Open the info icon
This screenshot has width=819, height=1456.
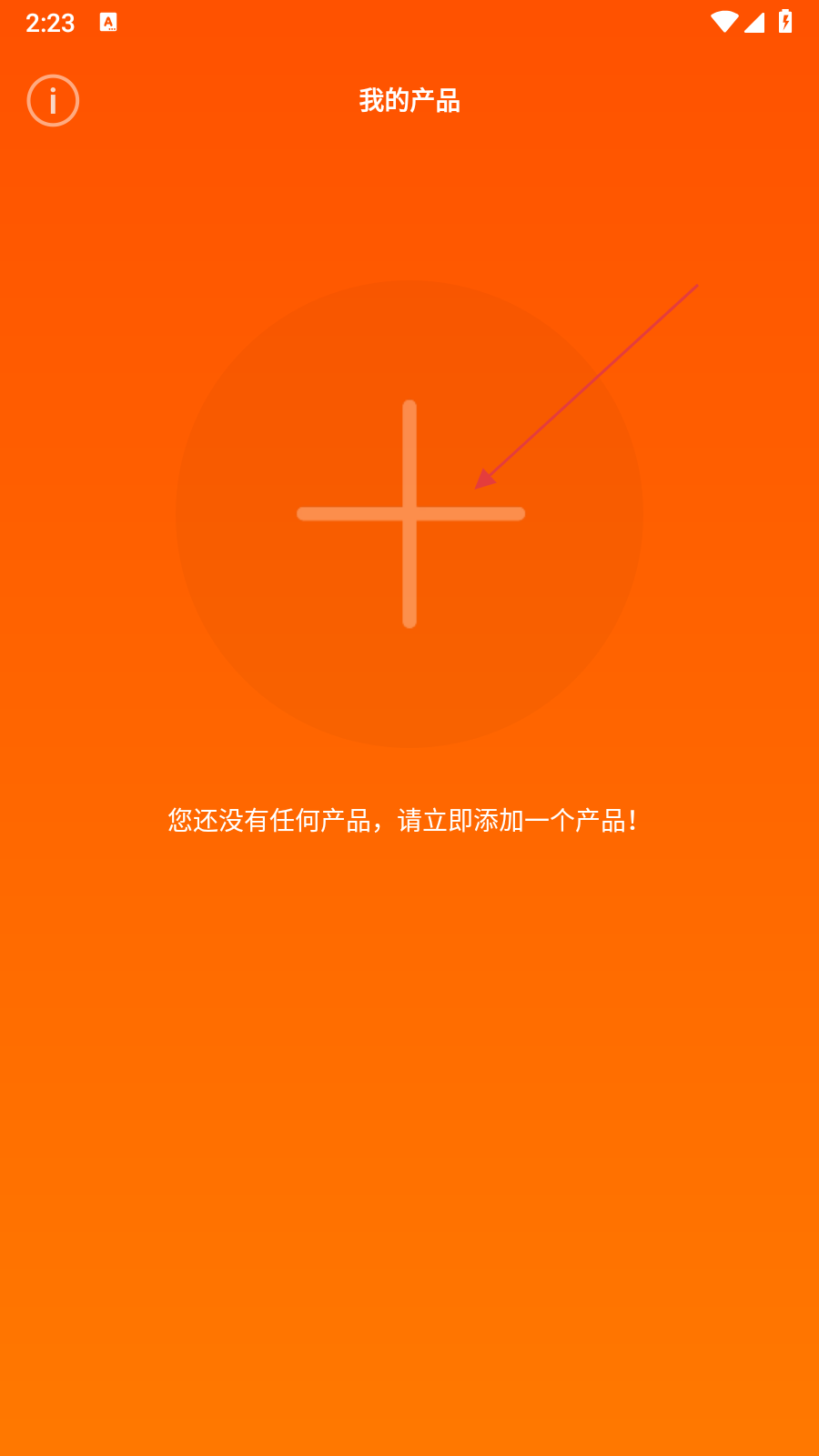[x=53, y=100]
